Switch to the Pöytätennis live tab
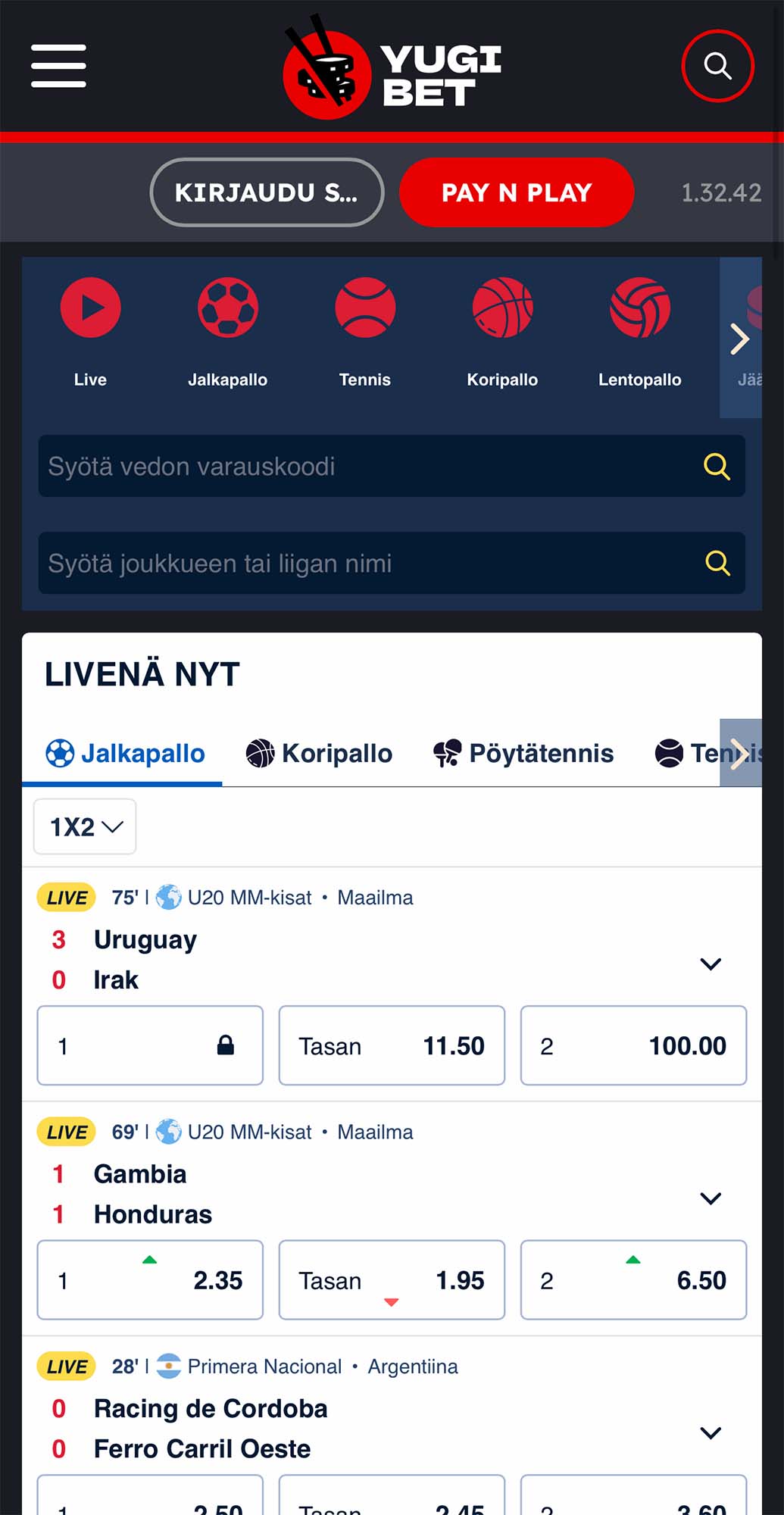Screen dimensions: 784x1515 pyautogui.click(x=523, y=753)
